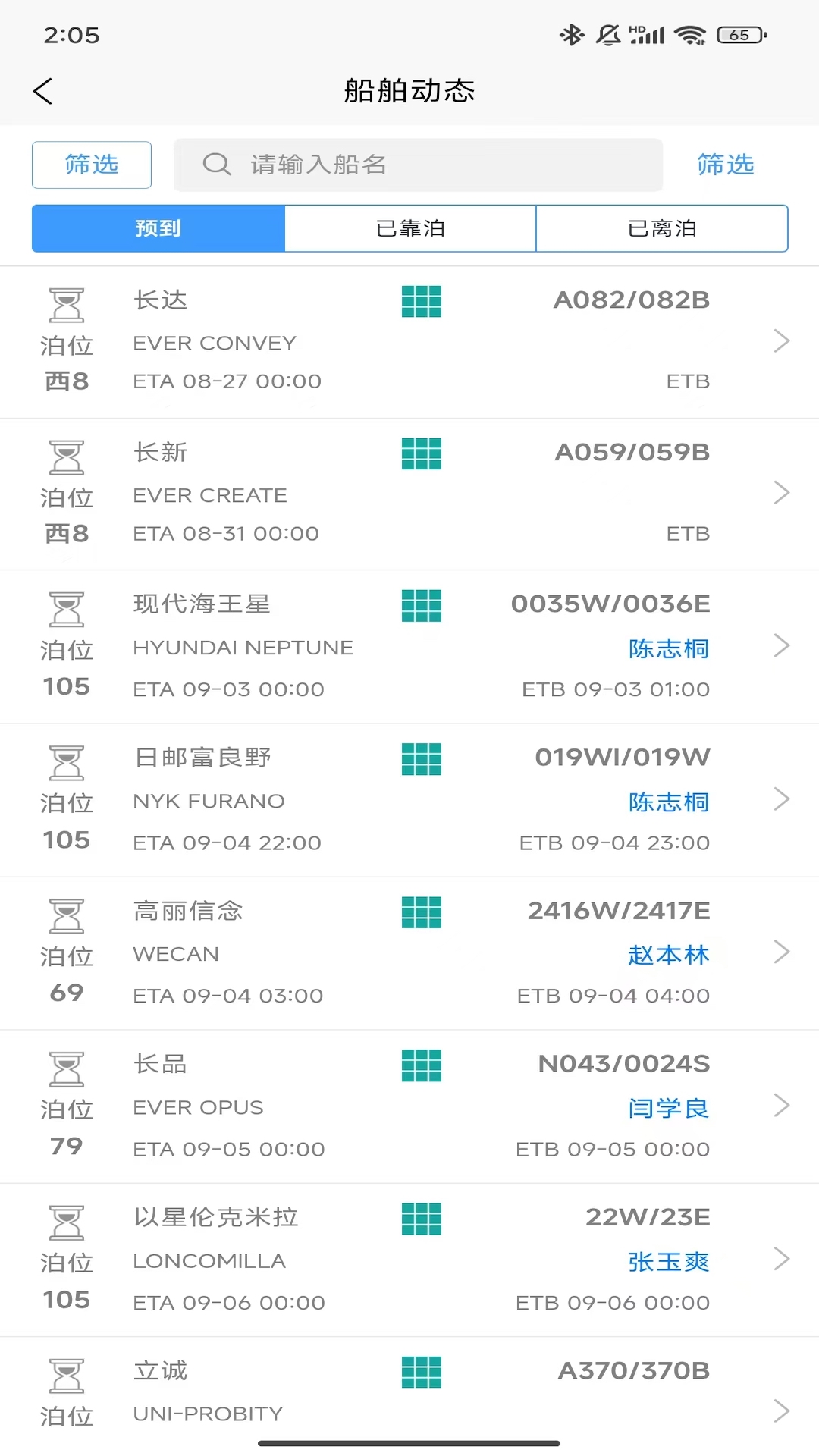Viewport: 819px width, 1456px height.
Task: Click the back arrow at top left
Action: (x=43, y=91)
